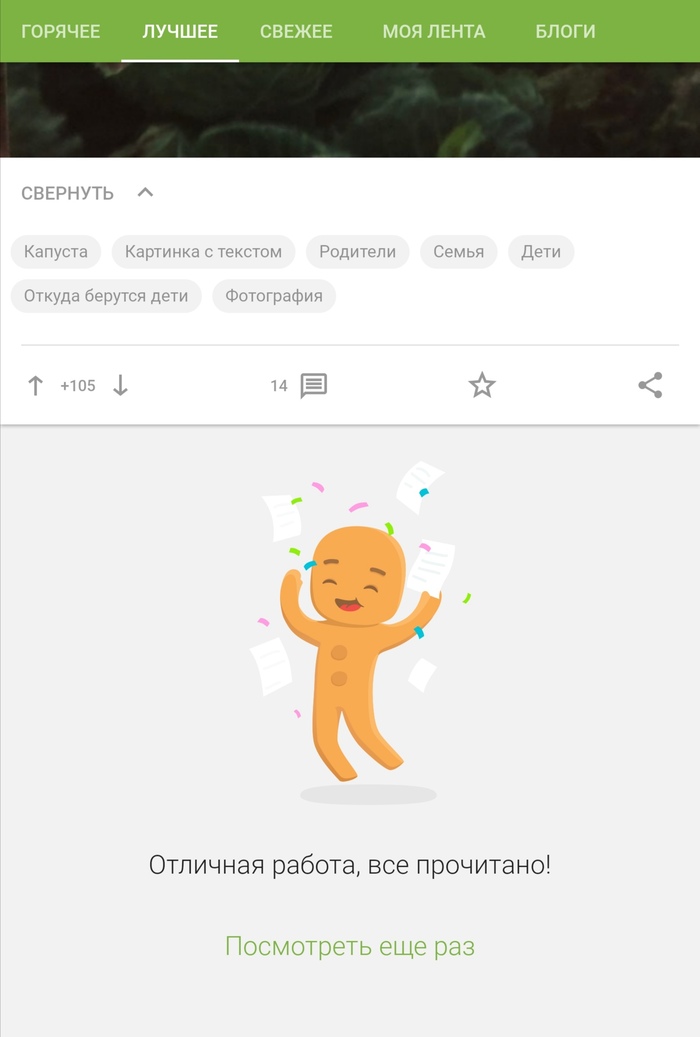Select the Дети tag chip
This screenshot has width=700, height=1037.
(540, 252)
